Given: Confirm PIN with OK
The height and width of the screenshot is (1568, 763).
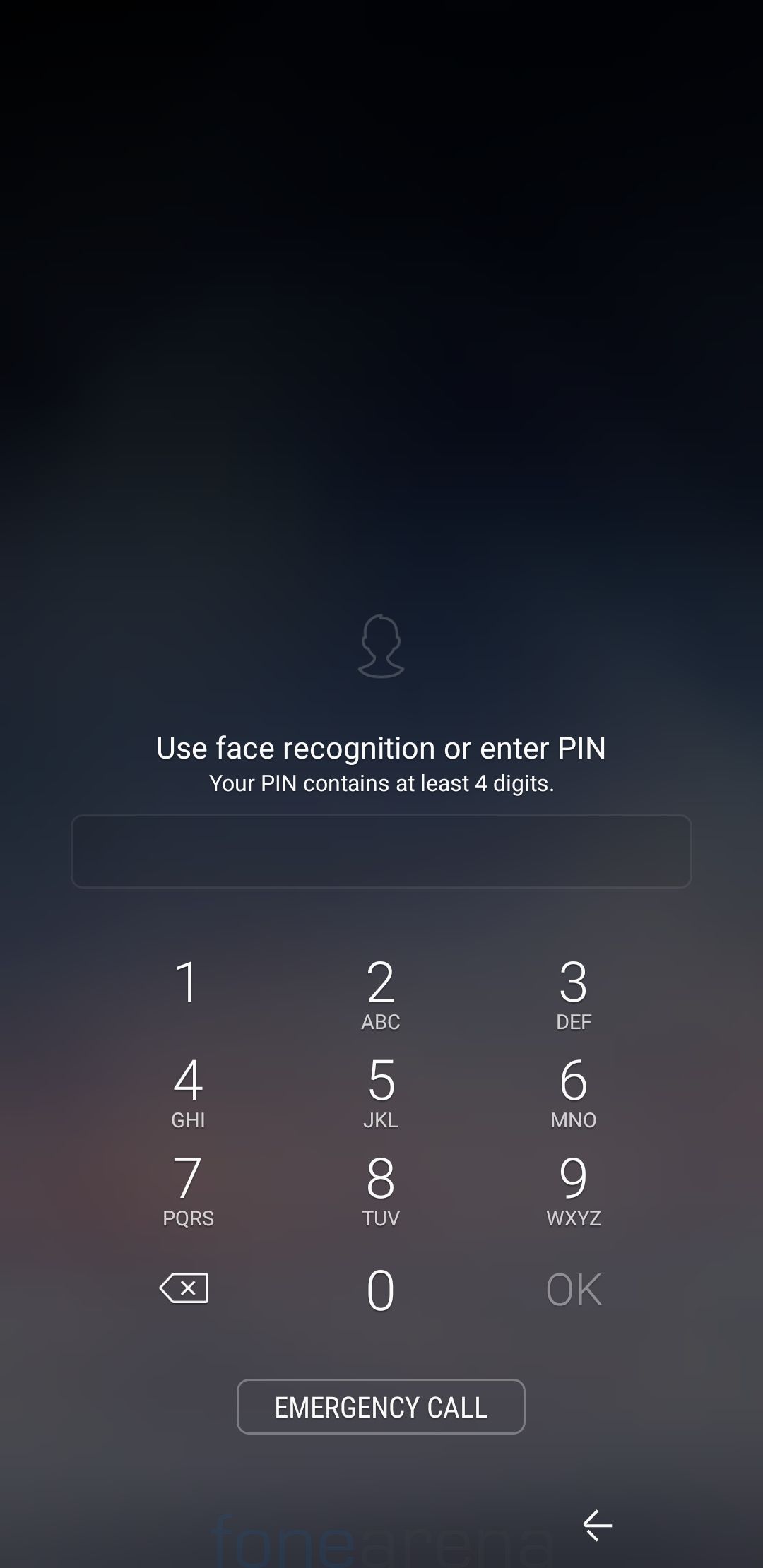Looking at the screenshot, I should tap(574, 1290).
